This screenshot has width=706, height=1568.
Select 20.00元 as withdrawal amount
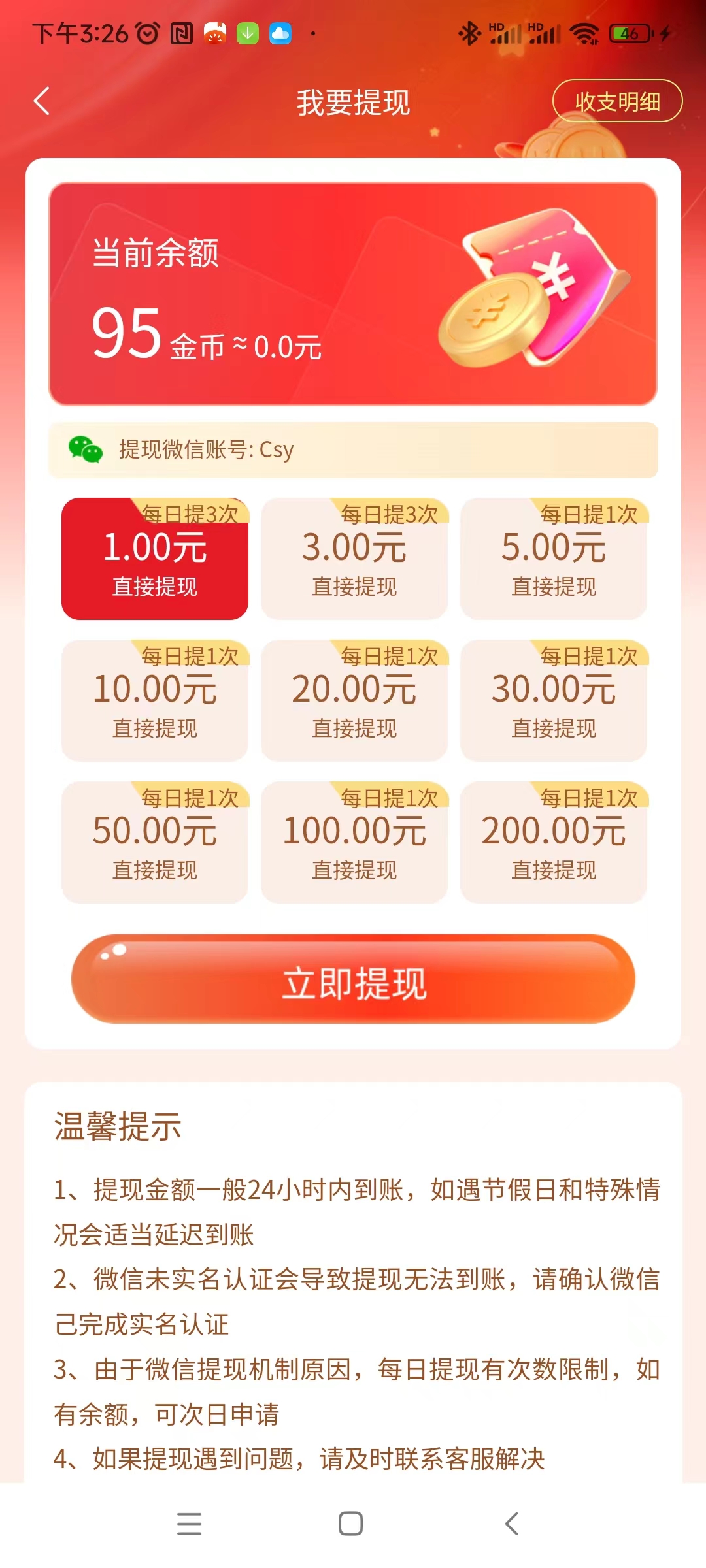pos(354,701)
